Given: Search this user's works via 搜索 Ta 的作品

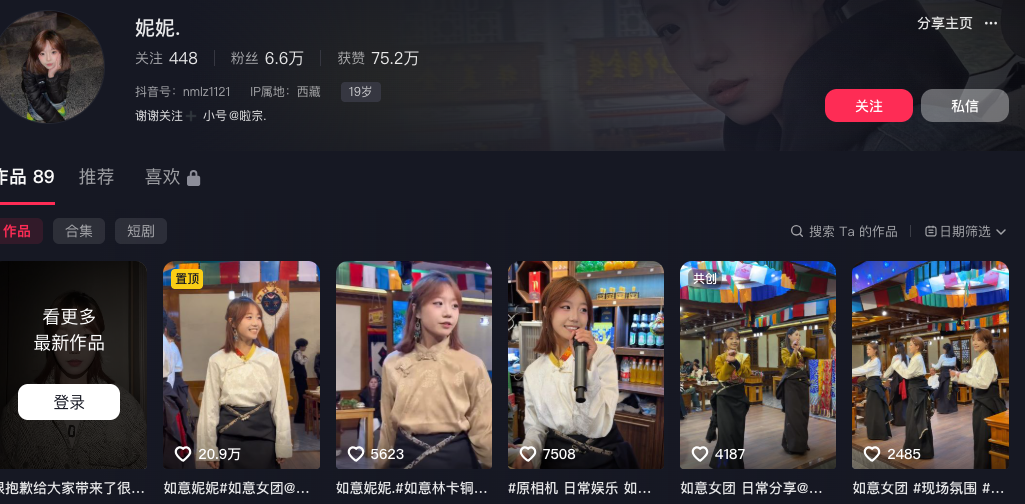Looking at the screenshot, I should [x=844, y=231].
